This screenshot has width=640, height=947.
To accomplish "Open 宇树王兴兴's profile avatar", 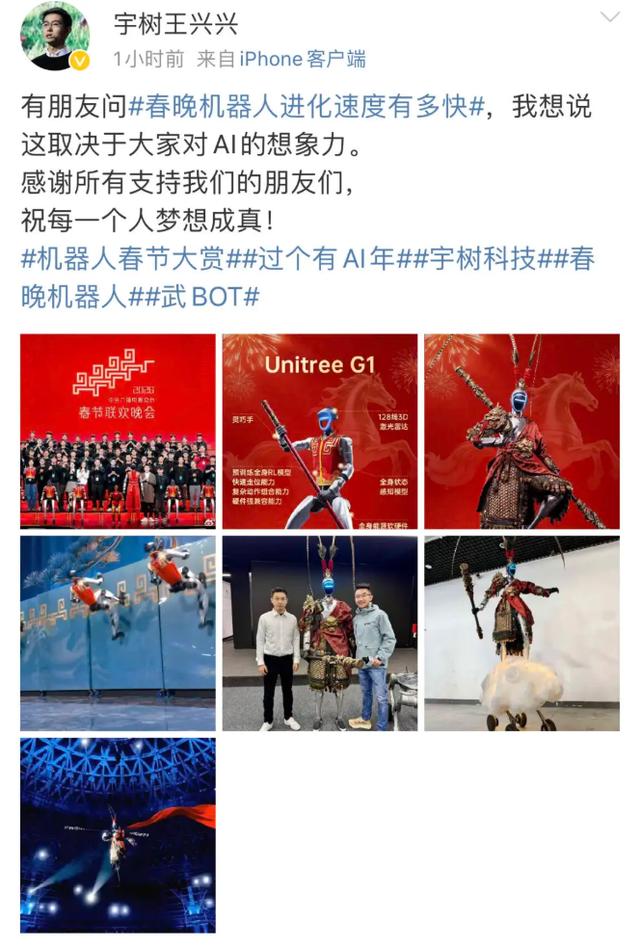I will (x=55, y=37).
